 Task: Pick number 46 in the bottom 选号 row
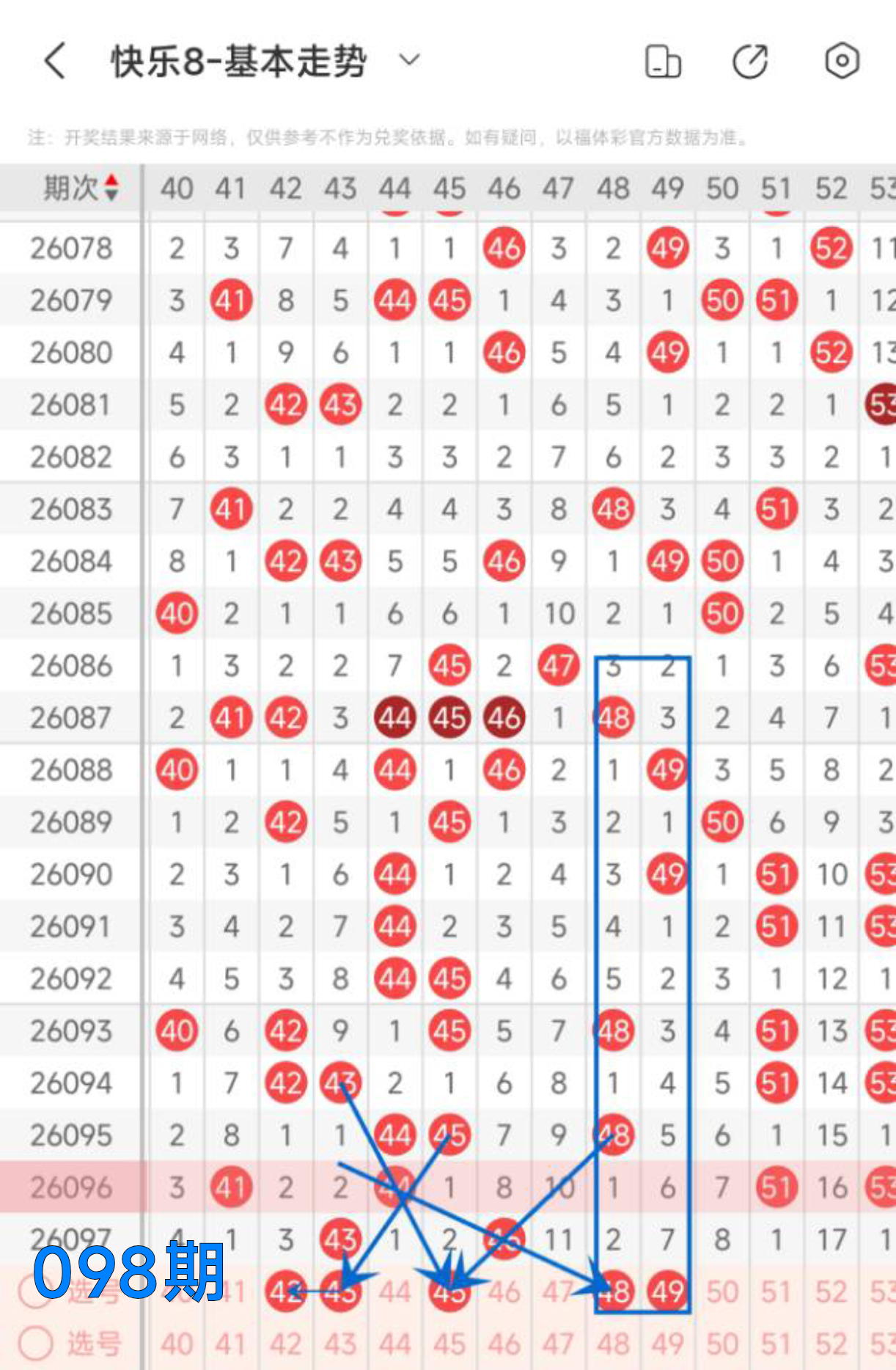[504, 1344]
